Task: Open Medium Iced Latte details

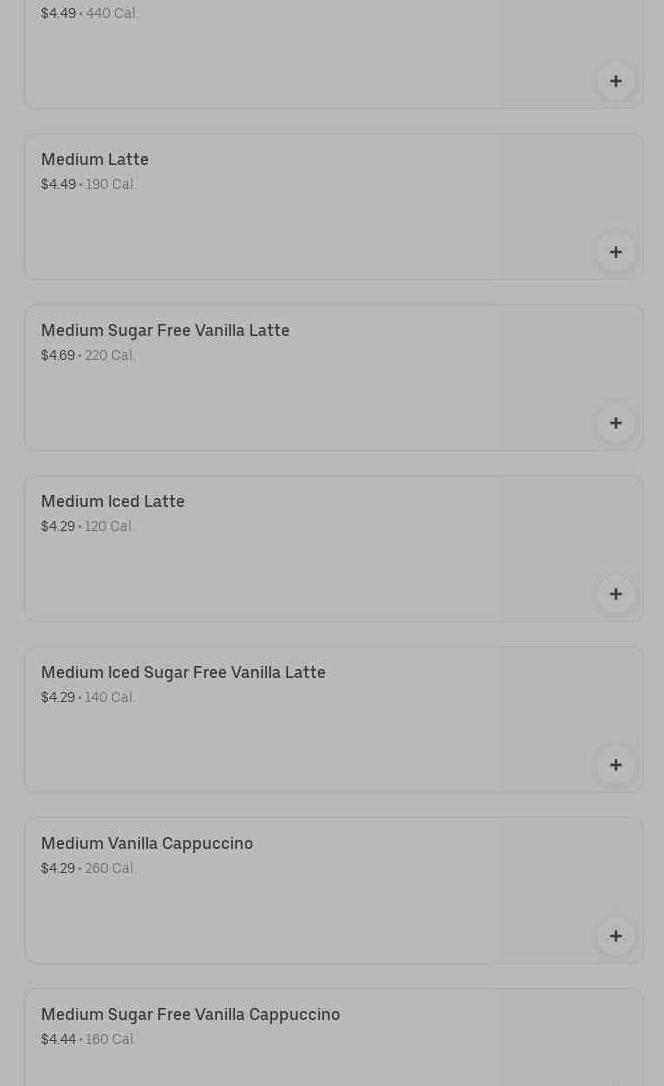Action: (x=113, y=502)
